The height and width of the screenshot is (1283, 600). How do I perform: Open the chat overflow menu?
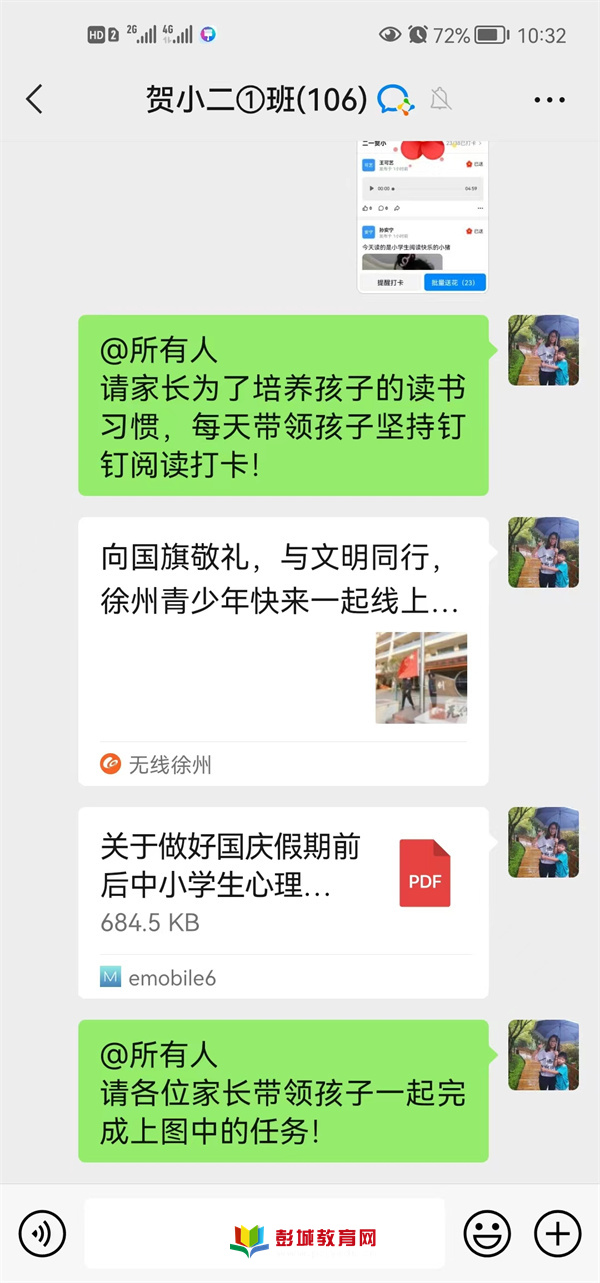click(x=549, y=99)
